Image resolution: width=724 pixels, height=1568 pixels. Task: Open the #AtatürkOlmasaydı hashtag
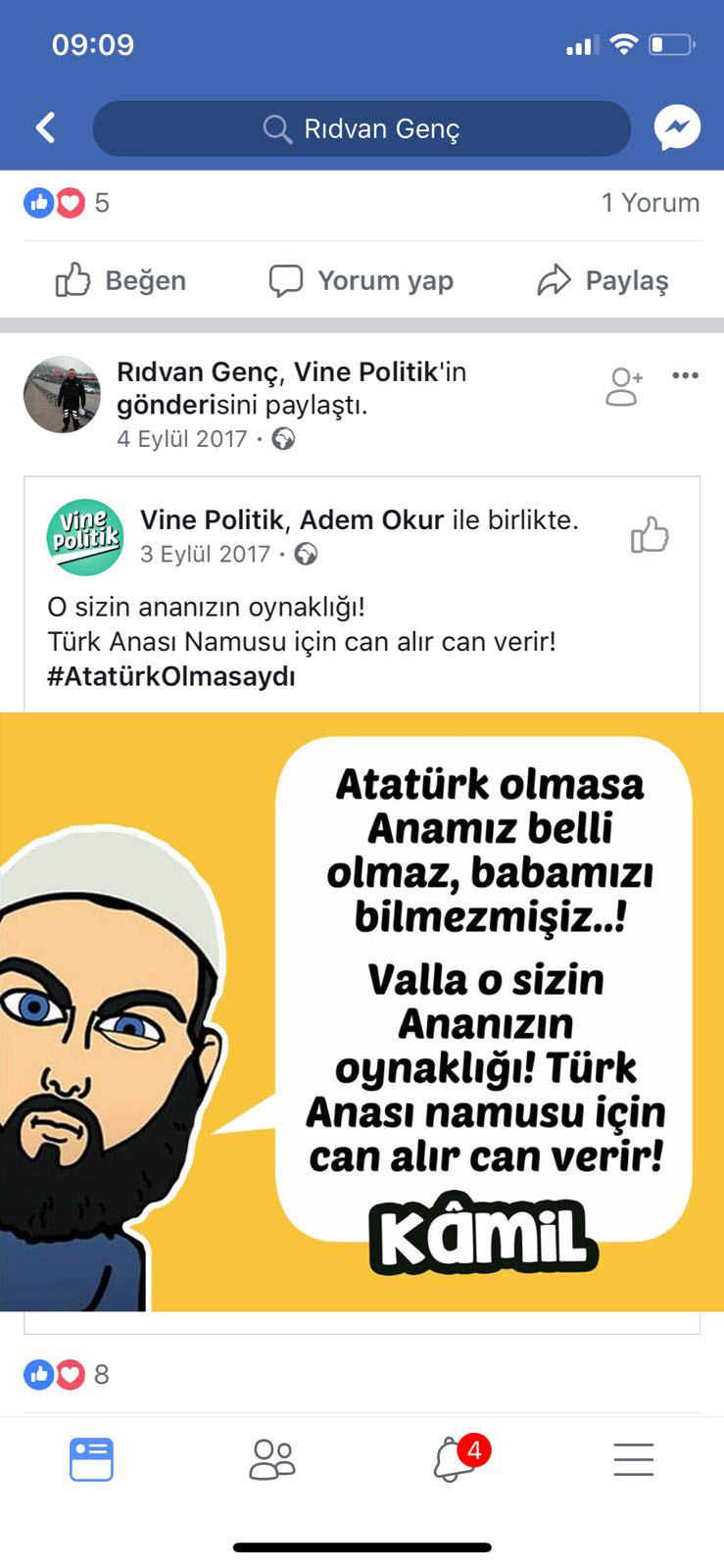point(171,677)
